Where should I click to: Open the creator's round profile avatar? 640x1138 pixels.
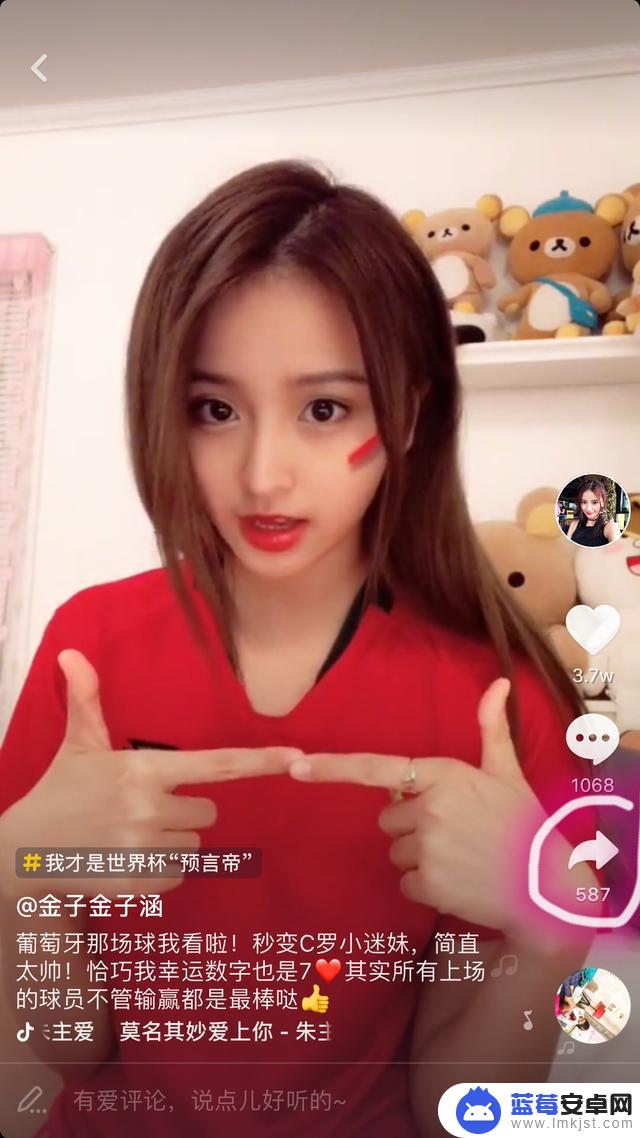coord(592,511)
